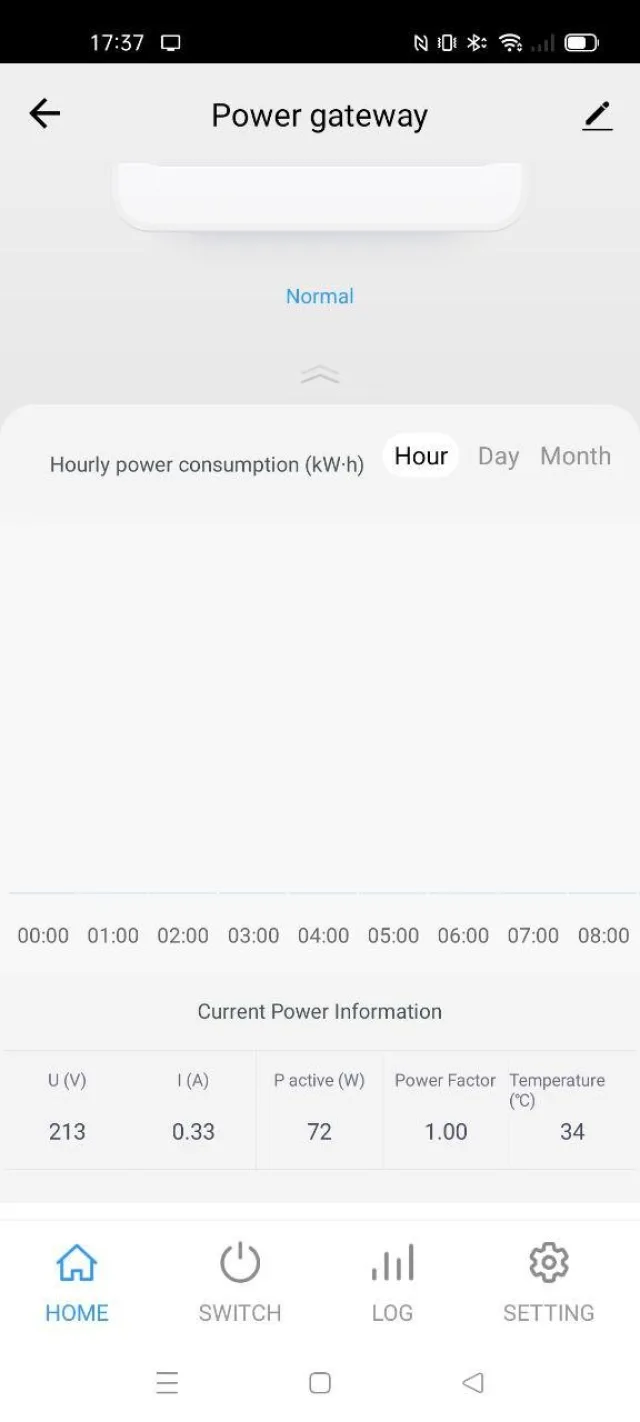
Task: View the LOG tab
Action: click(392, 1283)
